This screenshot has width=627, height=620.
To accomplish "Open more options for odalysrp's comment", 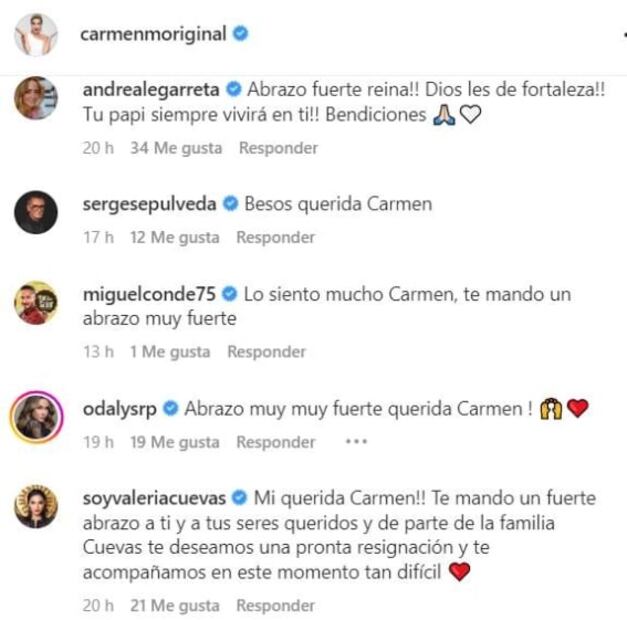I will pos(356,442).
